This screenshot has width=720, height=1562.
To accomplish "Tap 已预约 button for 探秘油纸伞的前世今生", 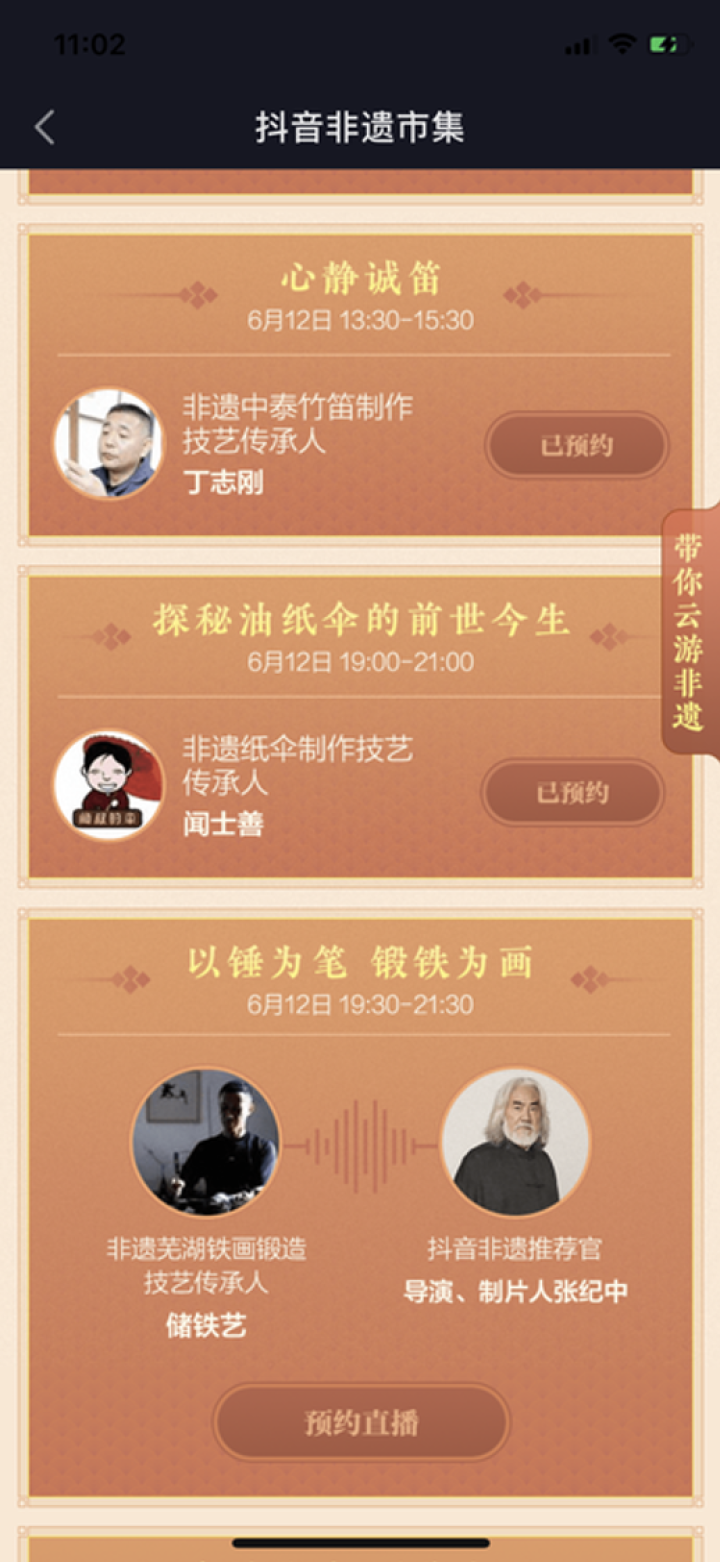I will 572,793.
